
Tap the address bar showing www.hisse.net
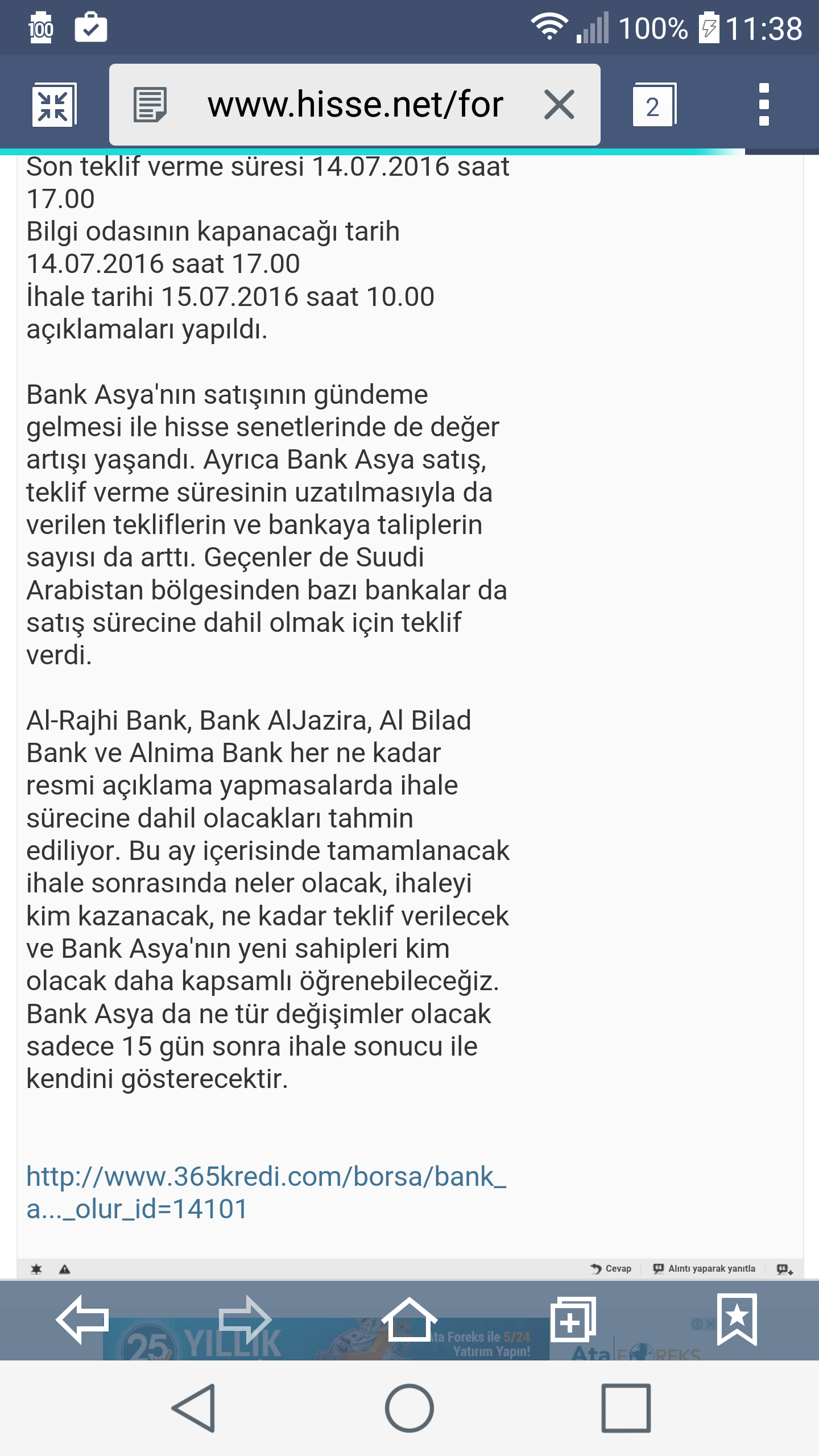coord(355,105)
